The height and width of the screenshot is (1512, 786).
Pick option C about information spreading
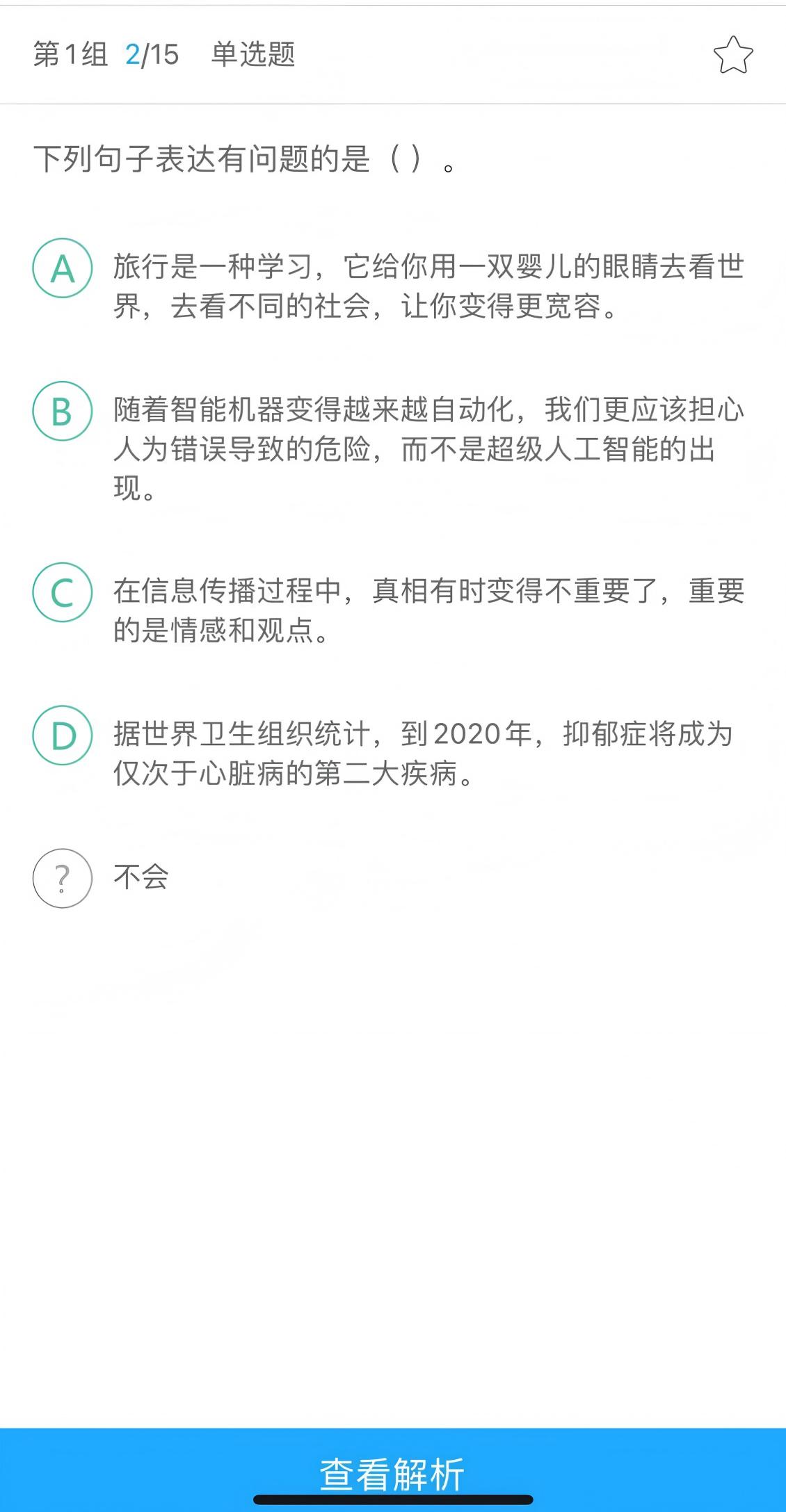point(63,592)
